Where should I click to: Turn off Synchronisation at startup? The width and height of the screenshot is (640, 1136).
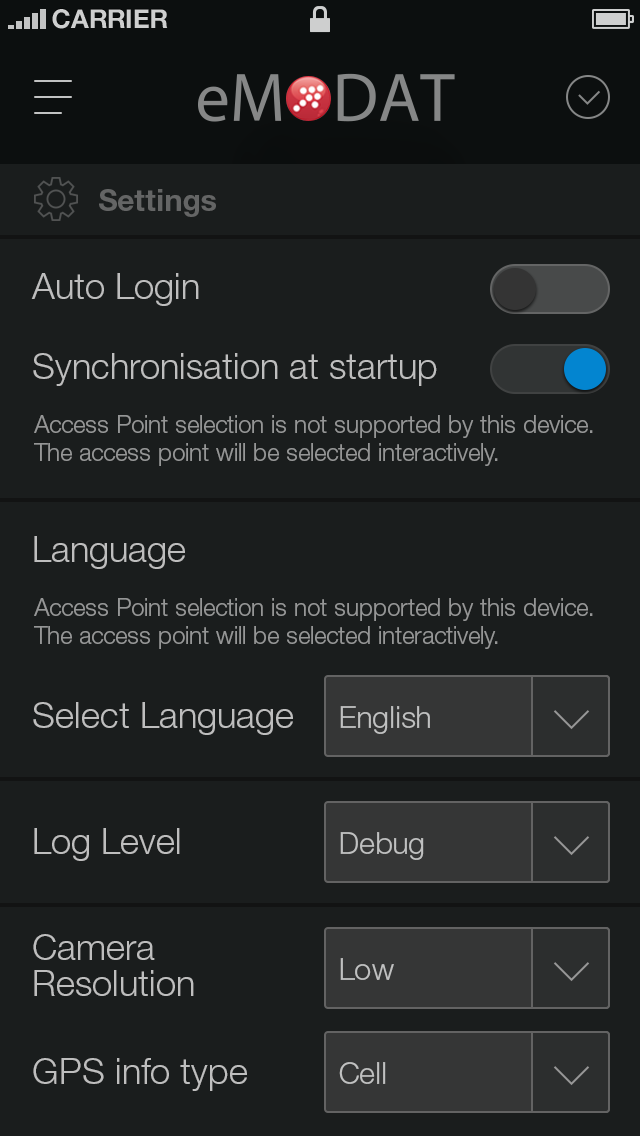pos(549,369)
